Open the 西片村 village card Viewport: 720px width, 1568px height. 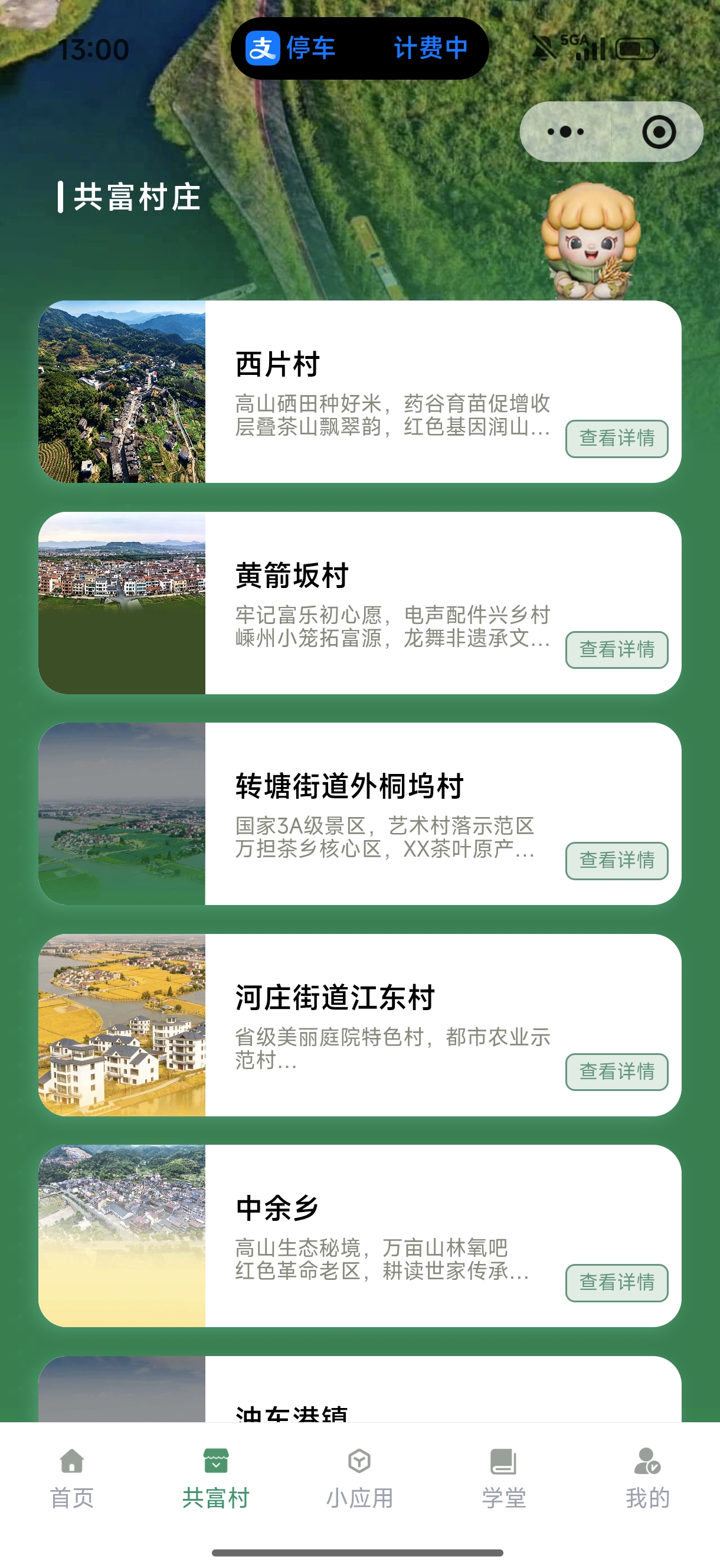click(x=359, y=391)
